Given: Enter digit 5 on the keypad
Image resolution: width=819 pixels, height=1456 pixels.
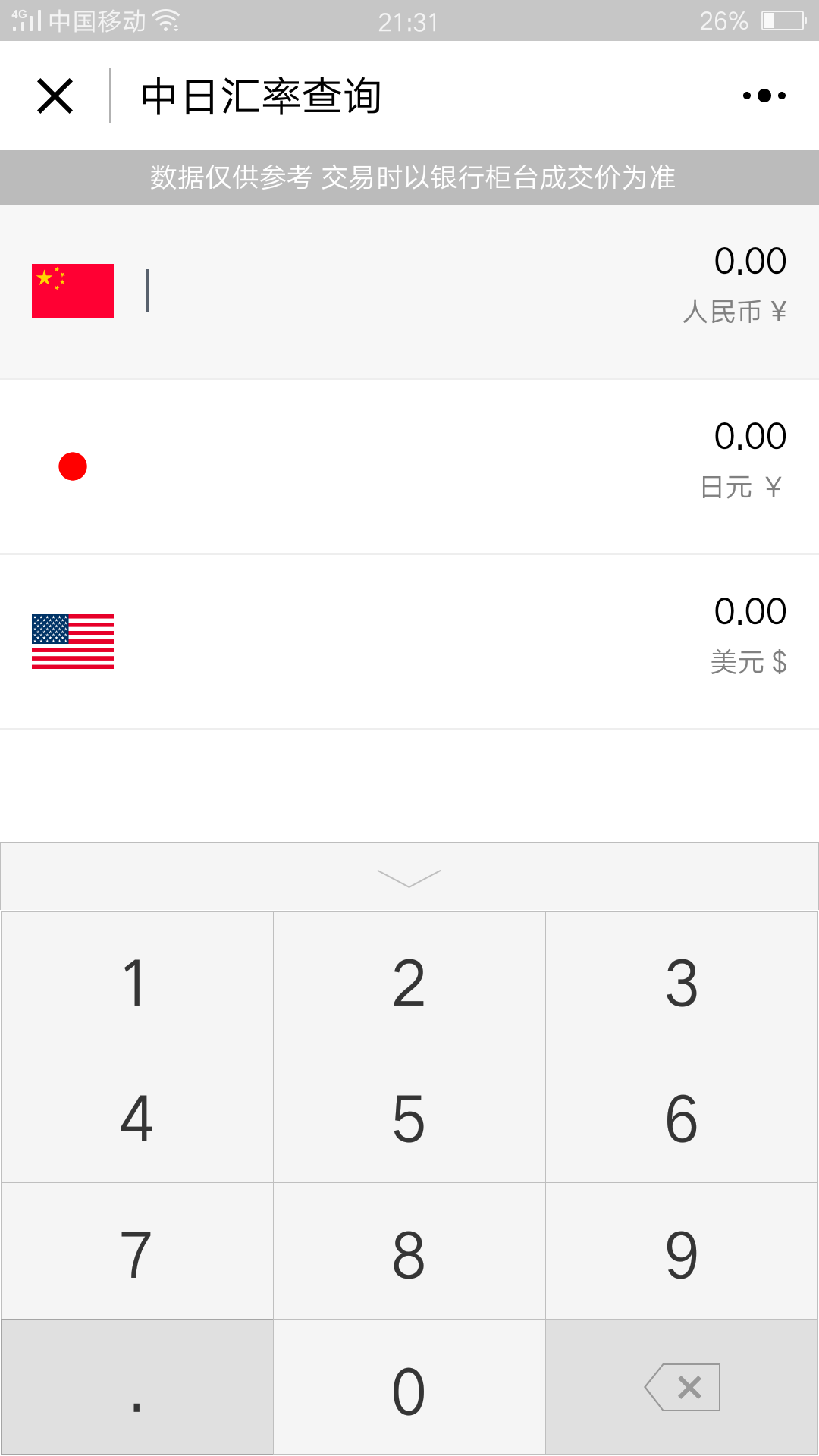Looking at the screenshot, I should click(409, 1115).
